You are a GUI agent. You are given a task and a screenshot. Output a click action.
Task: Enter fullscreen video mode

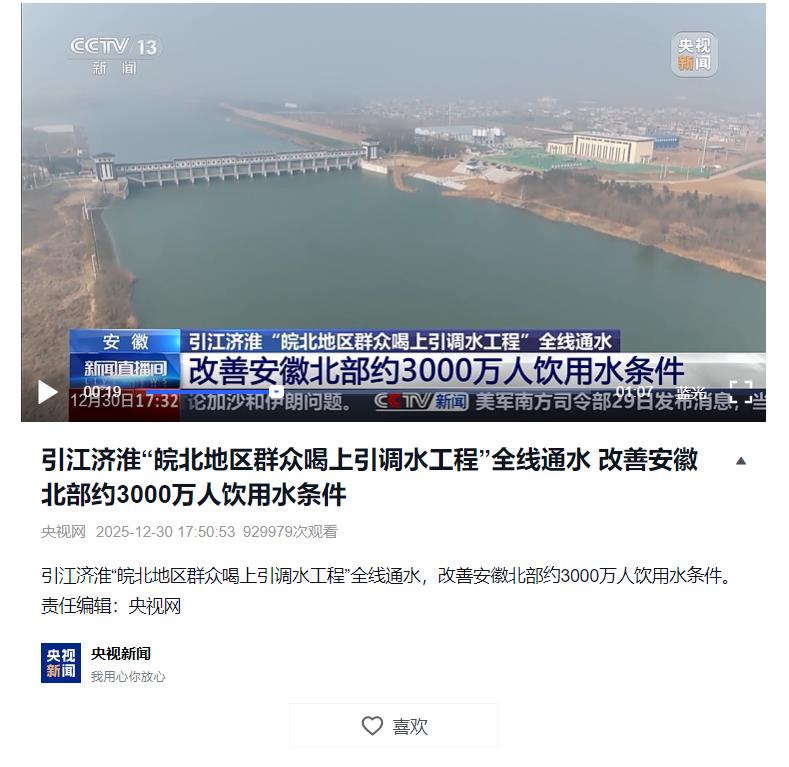(x=740, y=392)
